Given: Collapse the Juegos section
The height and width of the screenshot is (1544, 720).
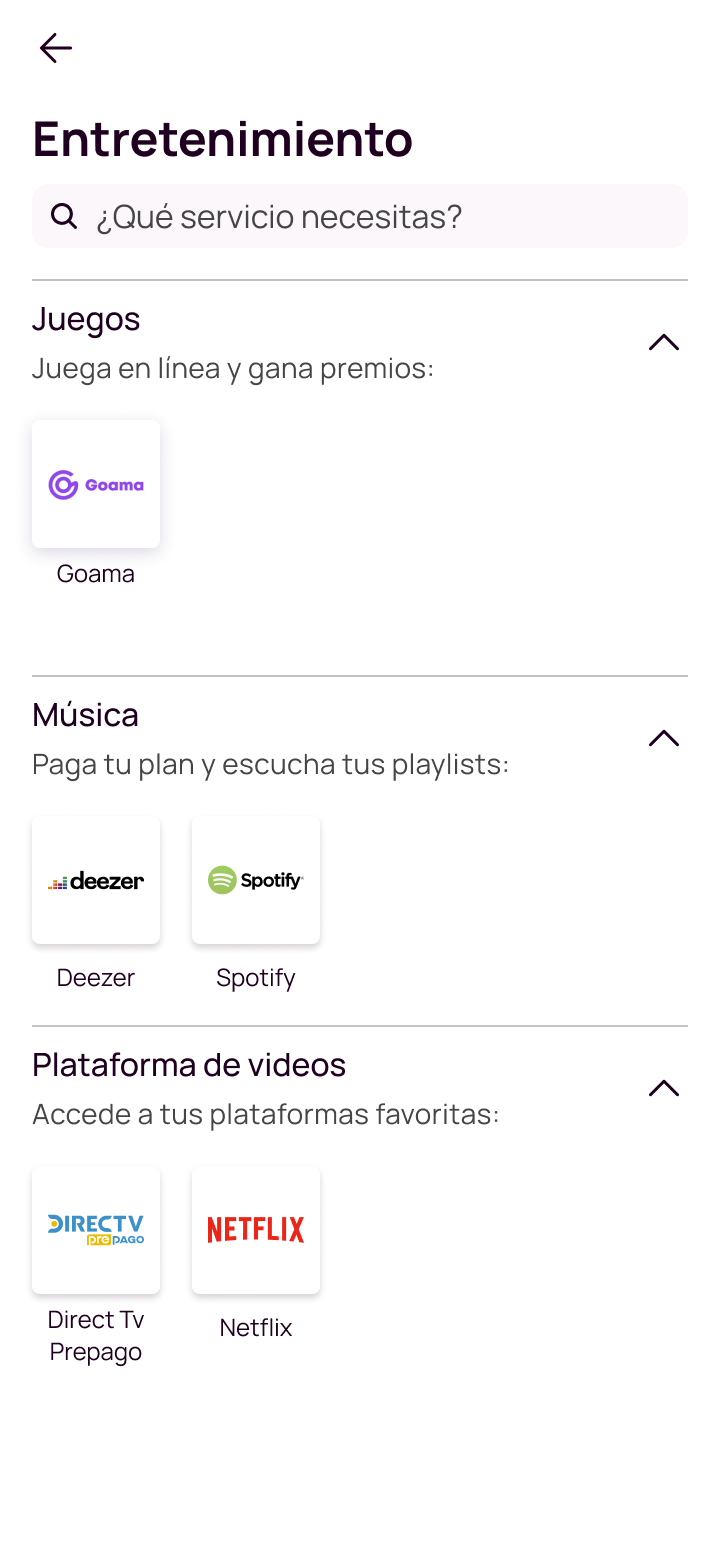Looking at the screenshot, I should (x=664, y=343).
